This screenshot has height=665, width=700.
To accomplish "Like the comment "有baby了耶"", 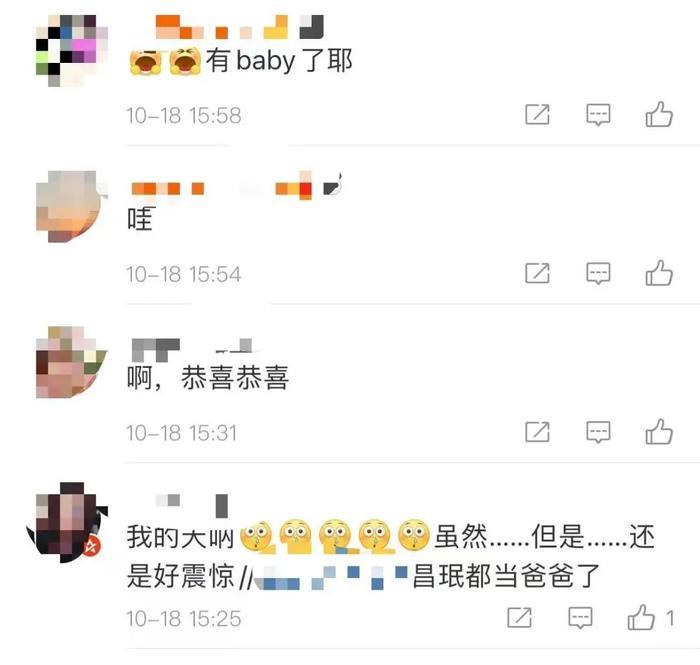I will point(658,115).
